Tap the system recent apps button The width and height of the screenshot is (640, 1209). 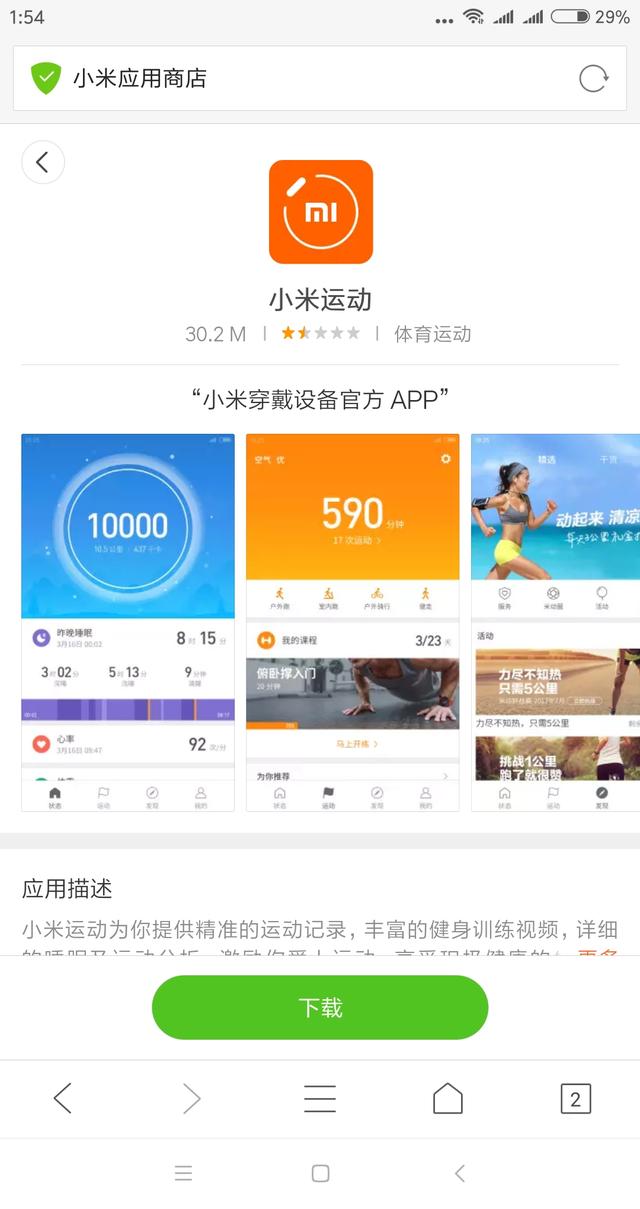point(183,1173)
